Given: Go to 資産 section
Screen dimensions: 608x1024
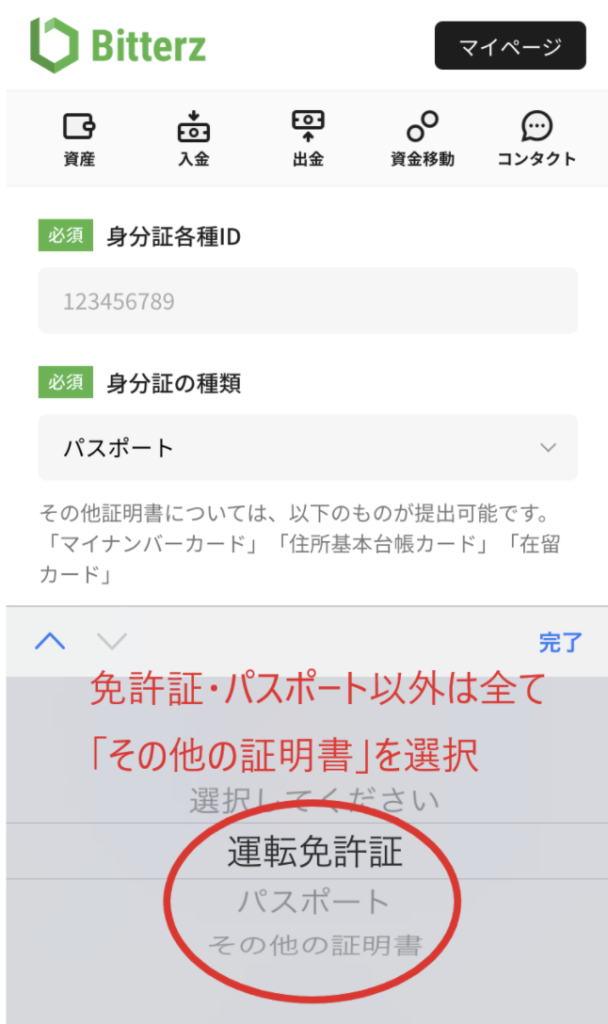Looking at the screenshot, I should pyautogui.click(x=79, y=139).
